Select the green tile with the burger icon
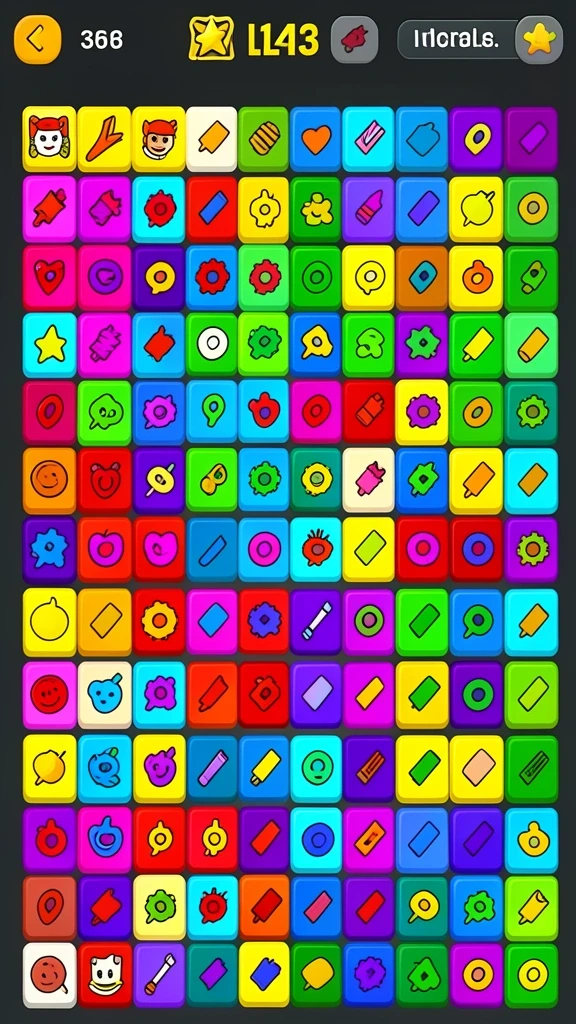 pos(264,139)
